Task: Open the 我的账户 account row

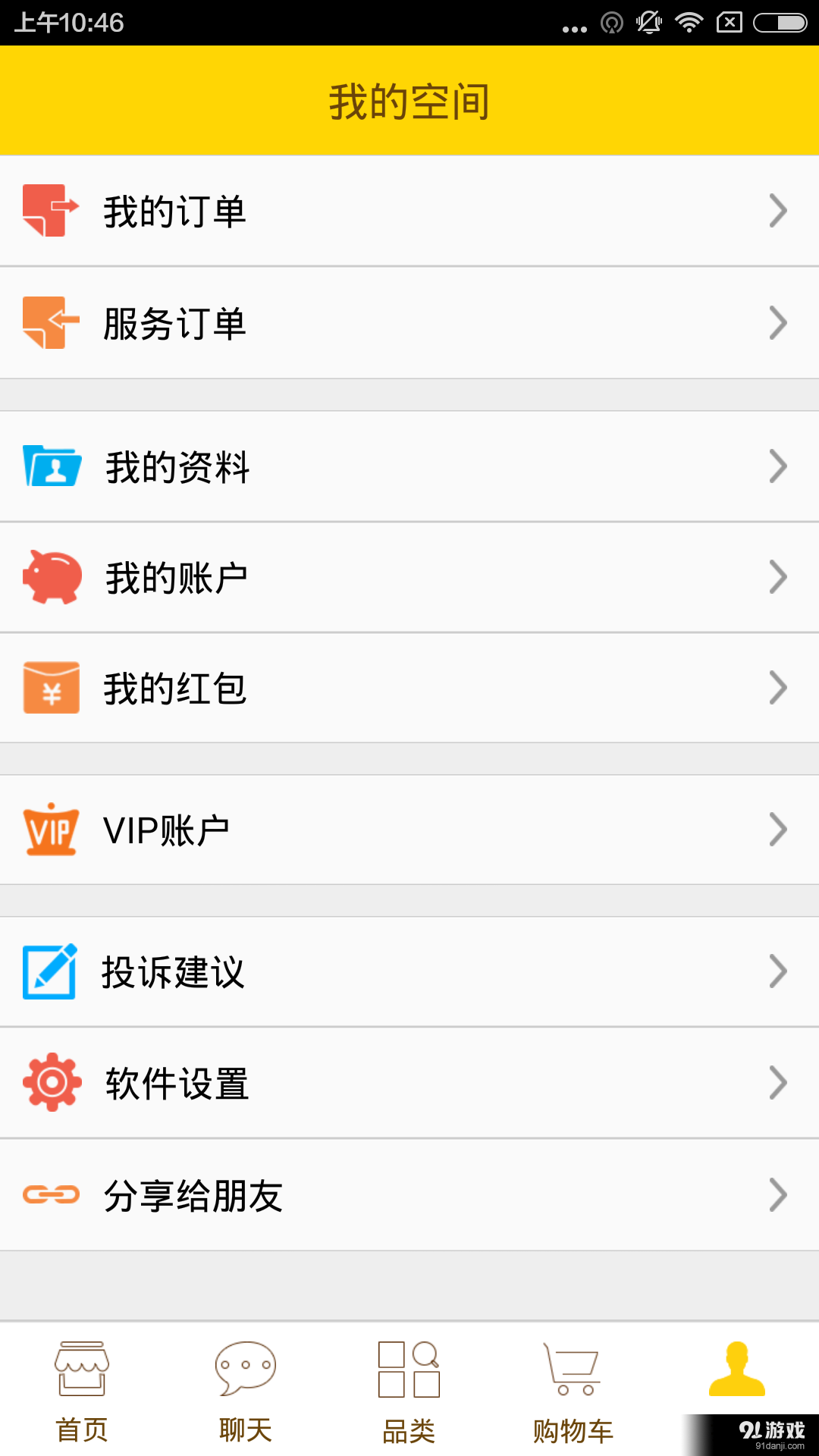Action: (409, 577)
